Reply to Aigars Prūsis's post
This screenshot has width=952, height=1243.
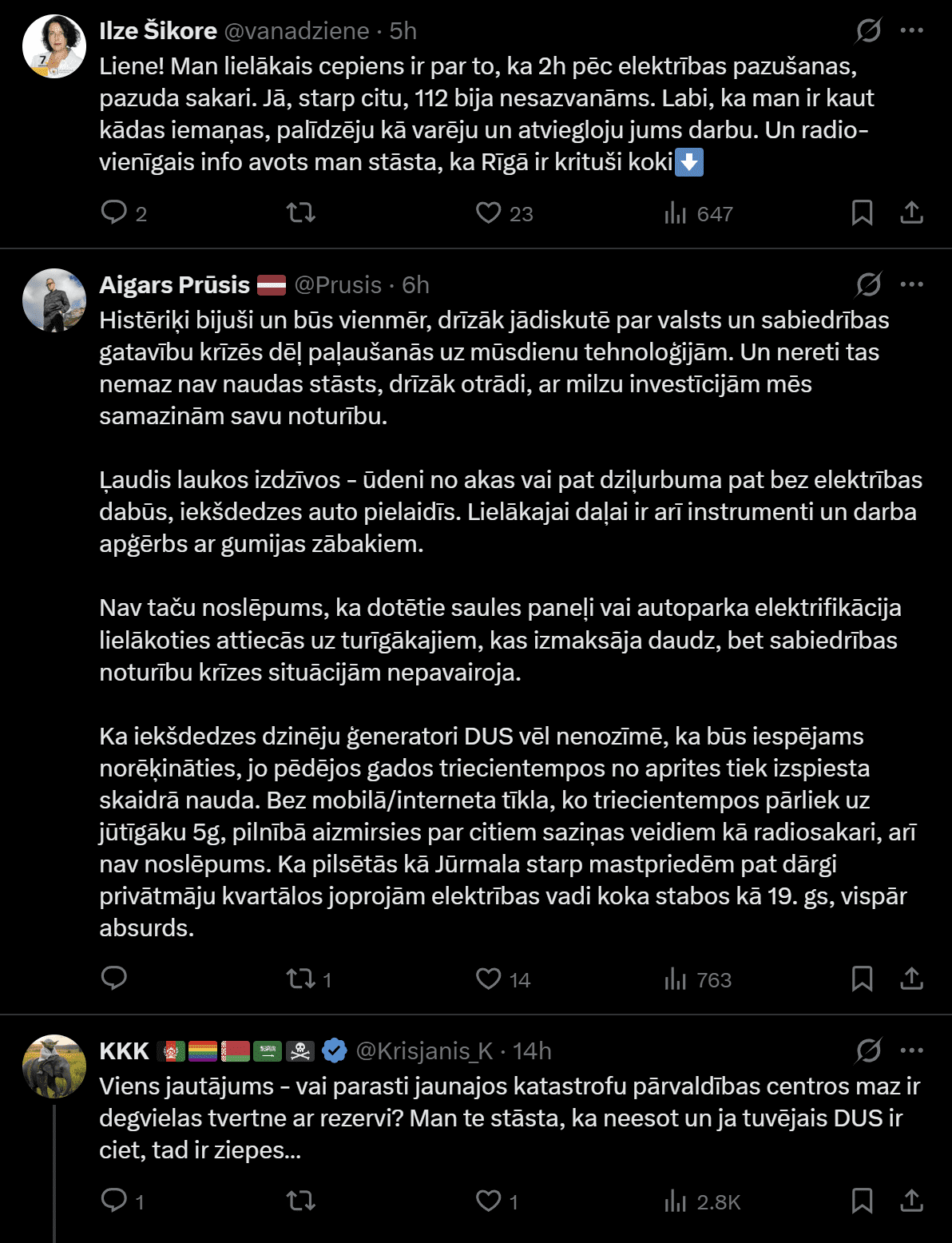(x=114, y=979)
